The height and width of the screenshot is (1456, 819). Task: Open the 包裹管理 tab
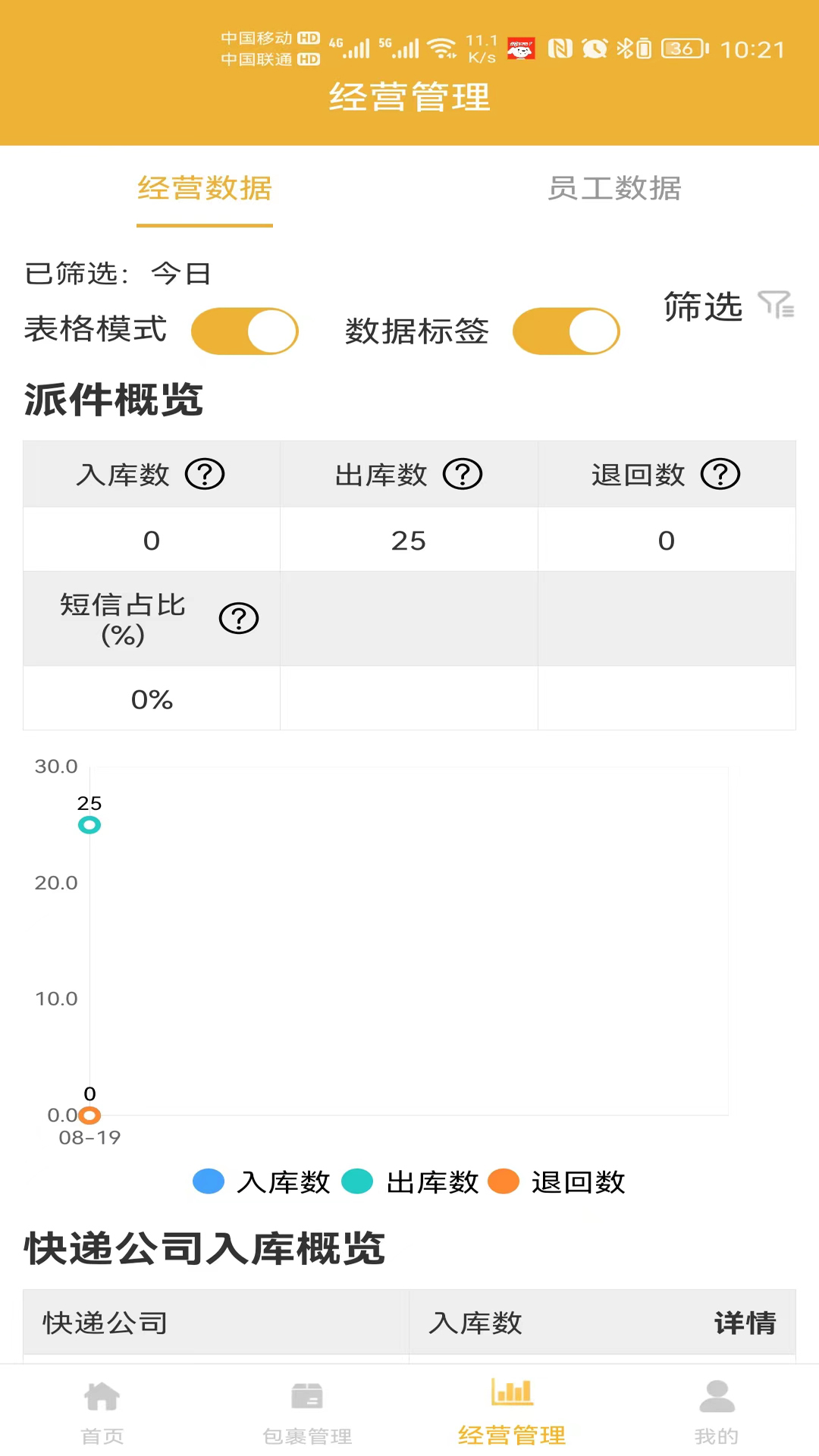coord(307,1412)
